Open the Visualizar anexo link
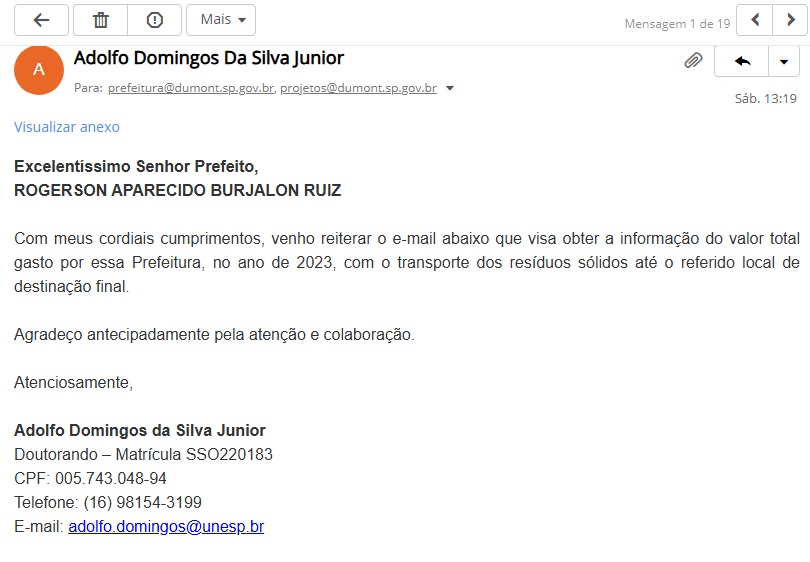This screenshot has width=810, height=562. [67, 127]
